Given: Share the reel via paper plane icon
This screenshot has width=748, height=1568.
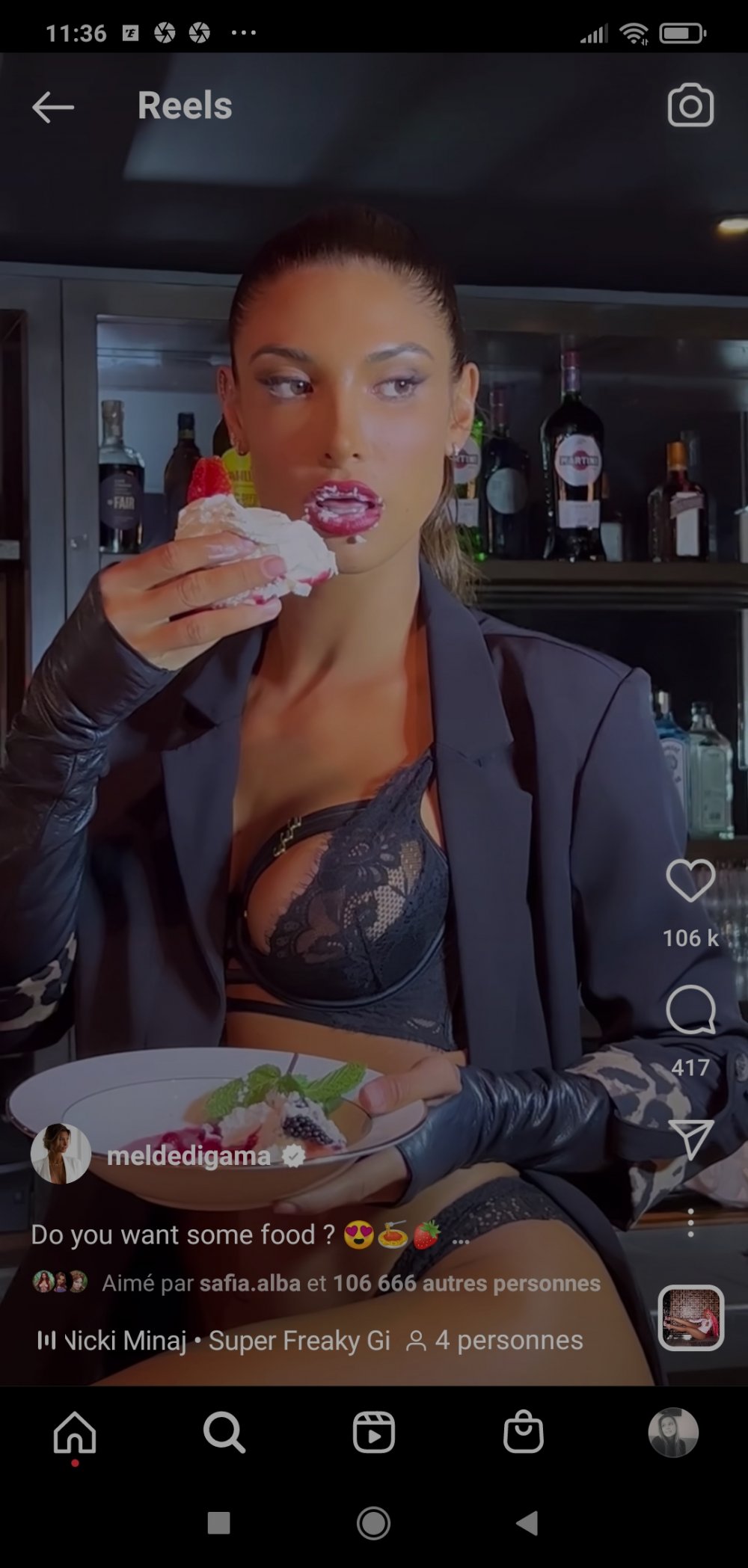Looking at the screenshot, I should [x=690, y=1139].
